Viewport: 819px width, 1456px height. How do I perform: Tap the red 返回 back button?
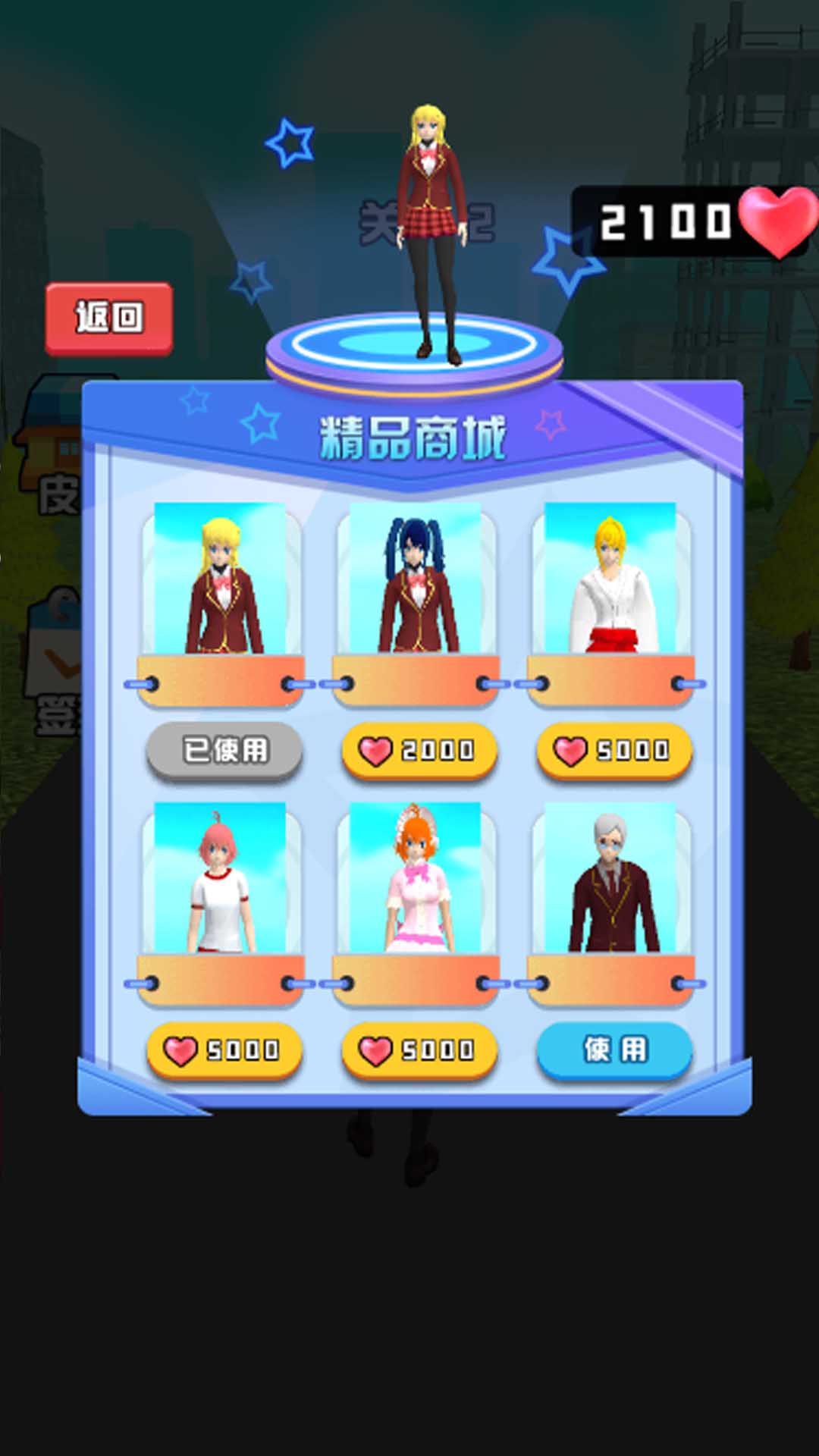pyautogui.click(x=109, y=318)
